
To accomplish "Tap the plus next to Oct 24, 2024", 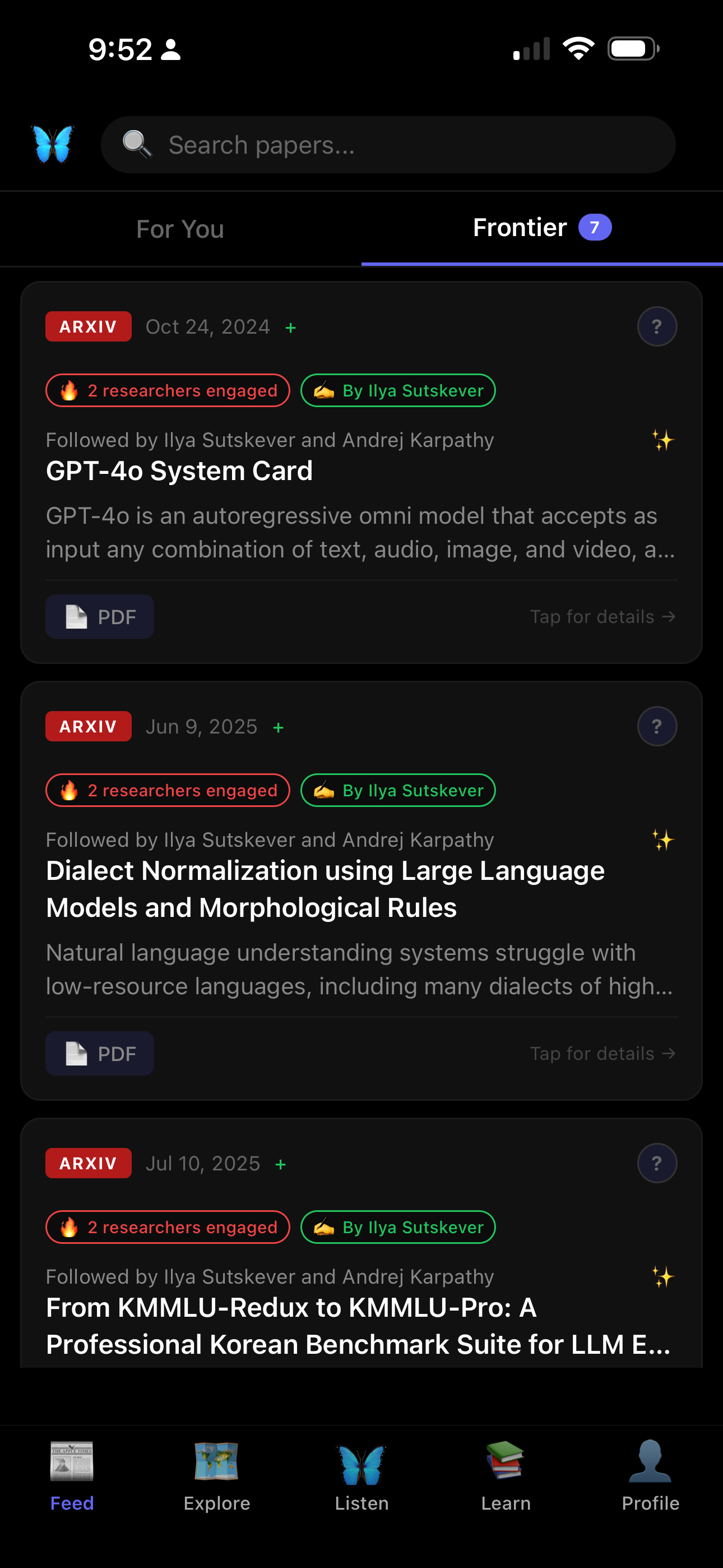I will 291,328.
